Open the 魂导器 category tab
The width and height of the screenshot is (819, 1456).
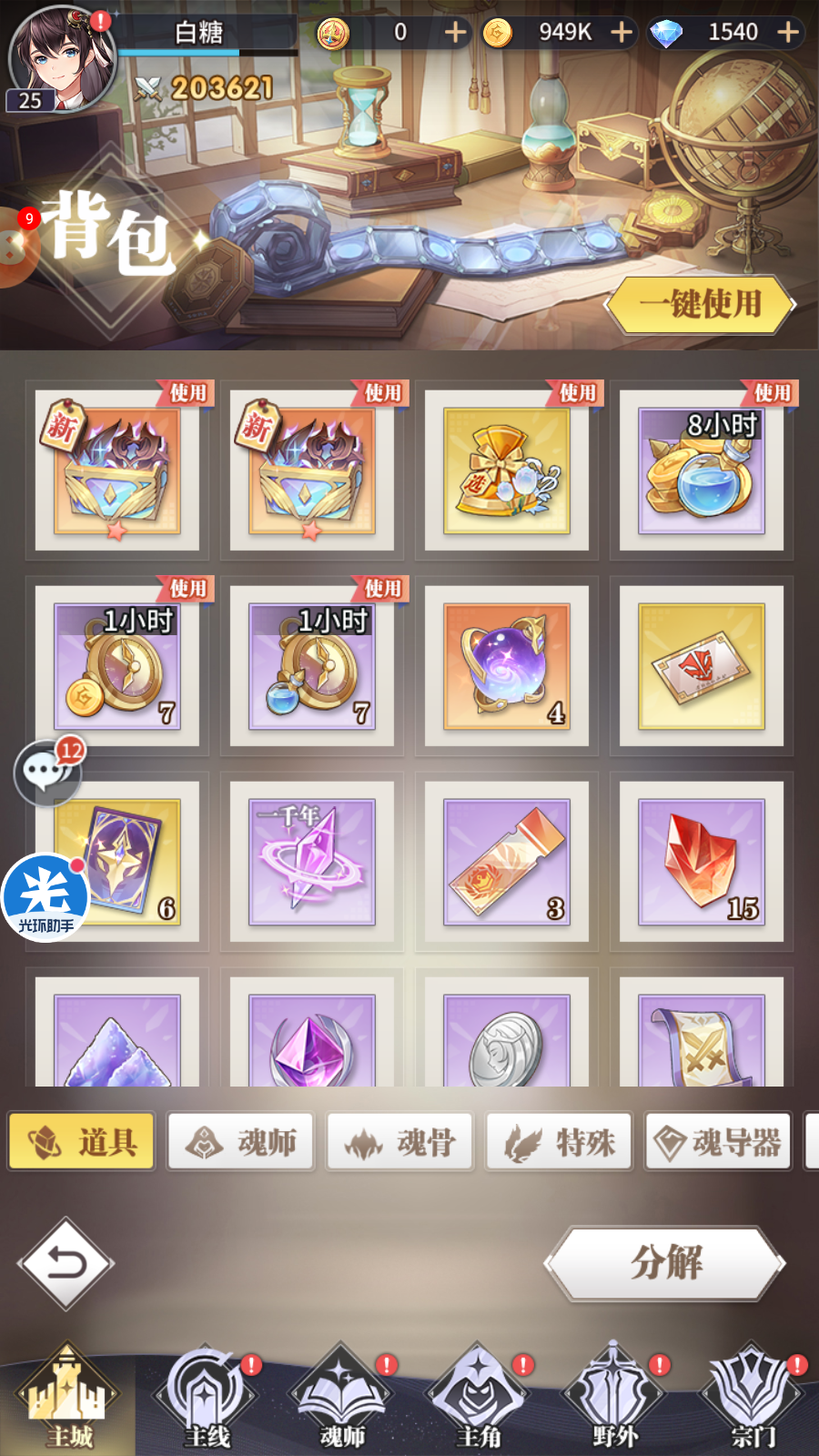719,1141
